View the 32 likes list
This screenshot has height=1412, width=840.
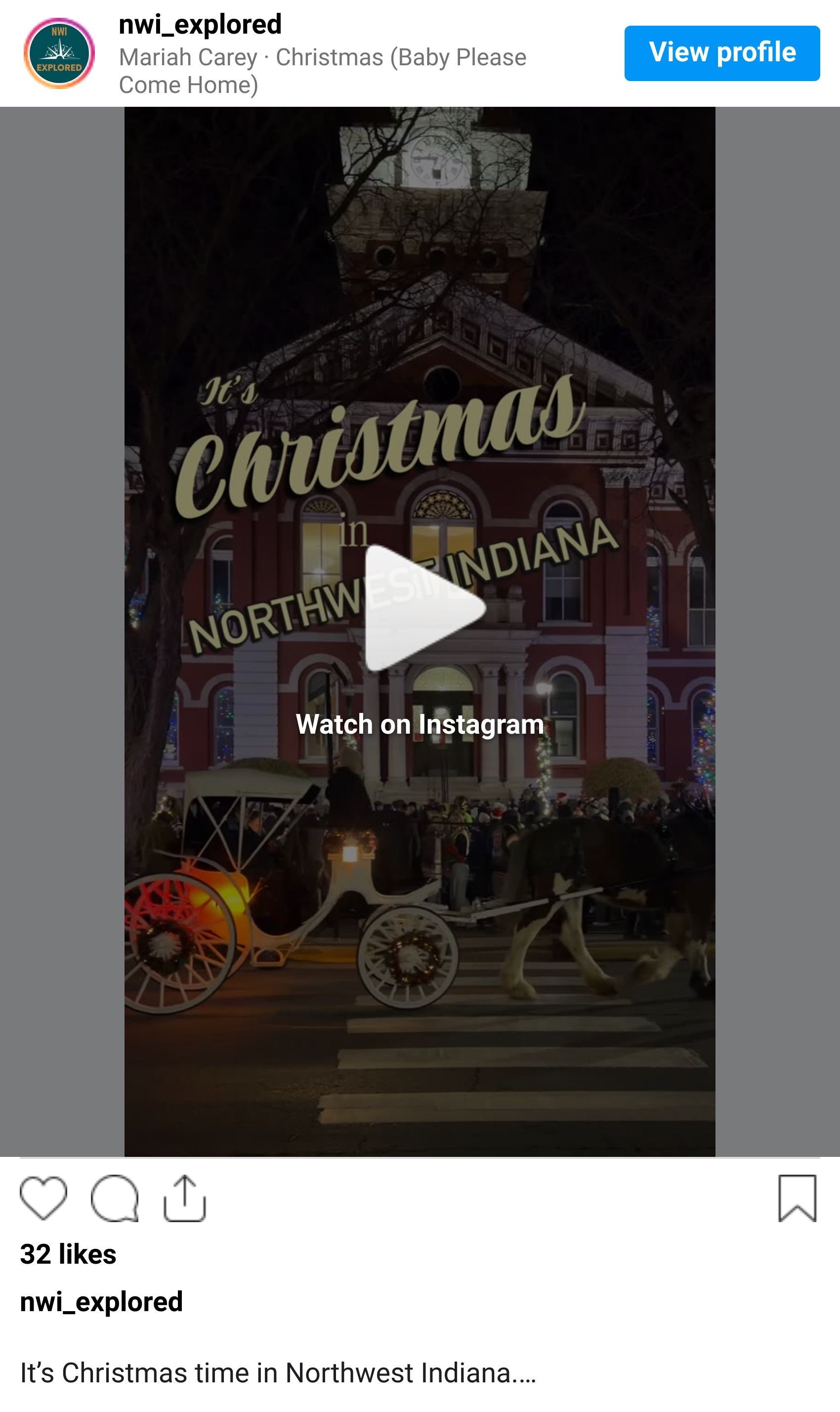[69, 1254]
